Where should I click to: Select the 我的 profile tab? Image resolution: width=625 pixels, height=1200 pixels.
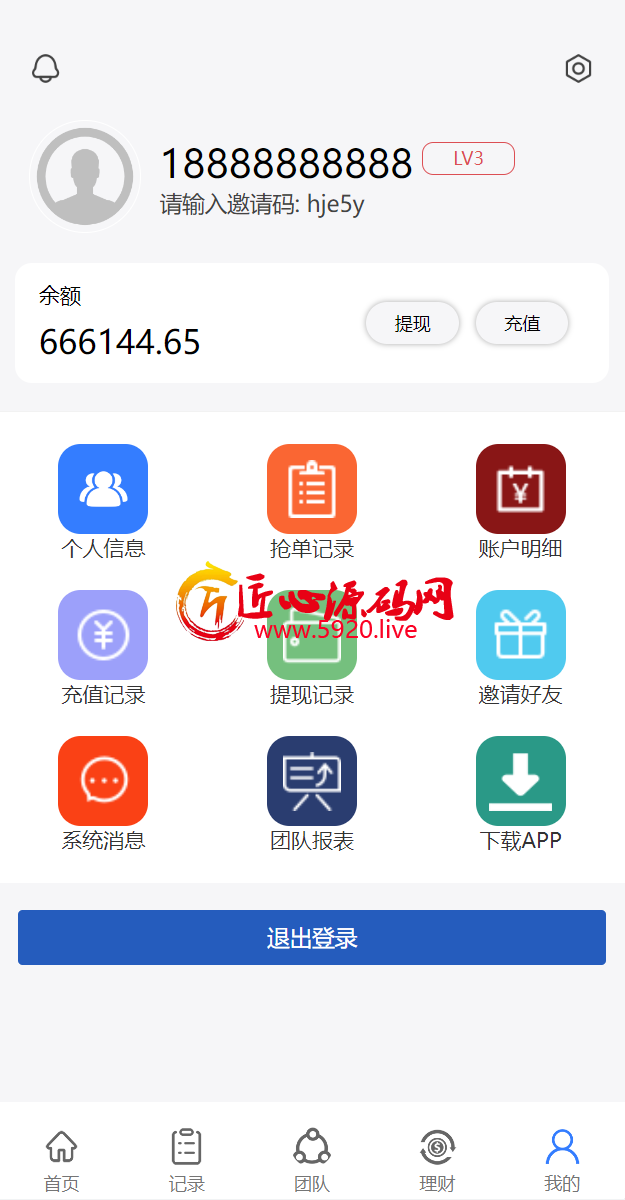point(562,1158)
